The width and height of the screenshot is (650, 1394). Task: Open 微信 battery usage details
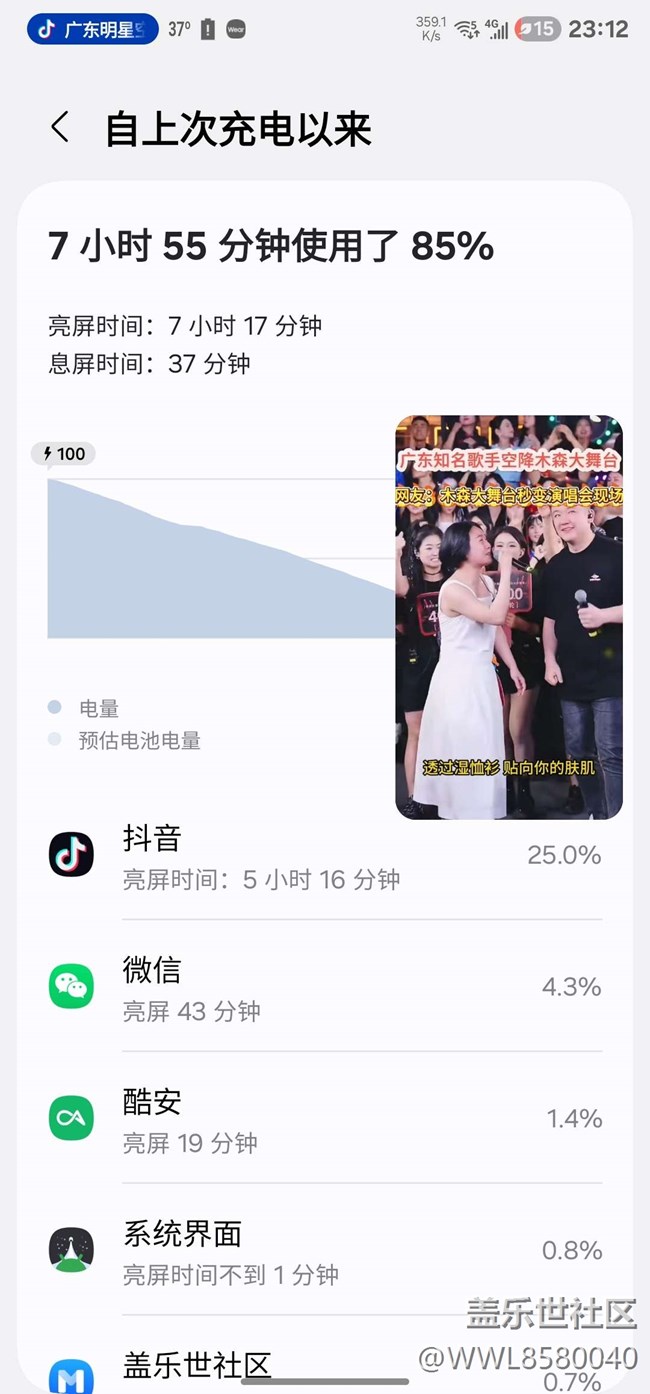point(325,986)
